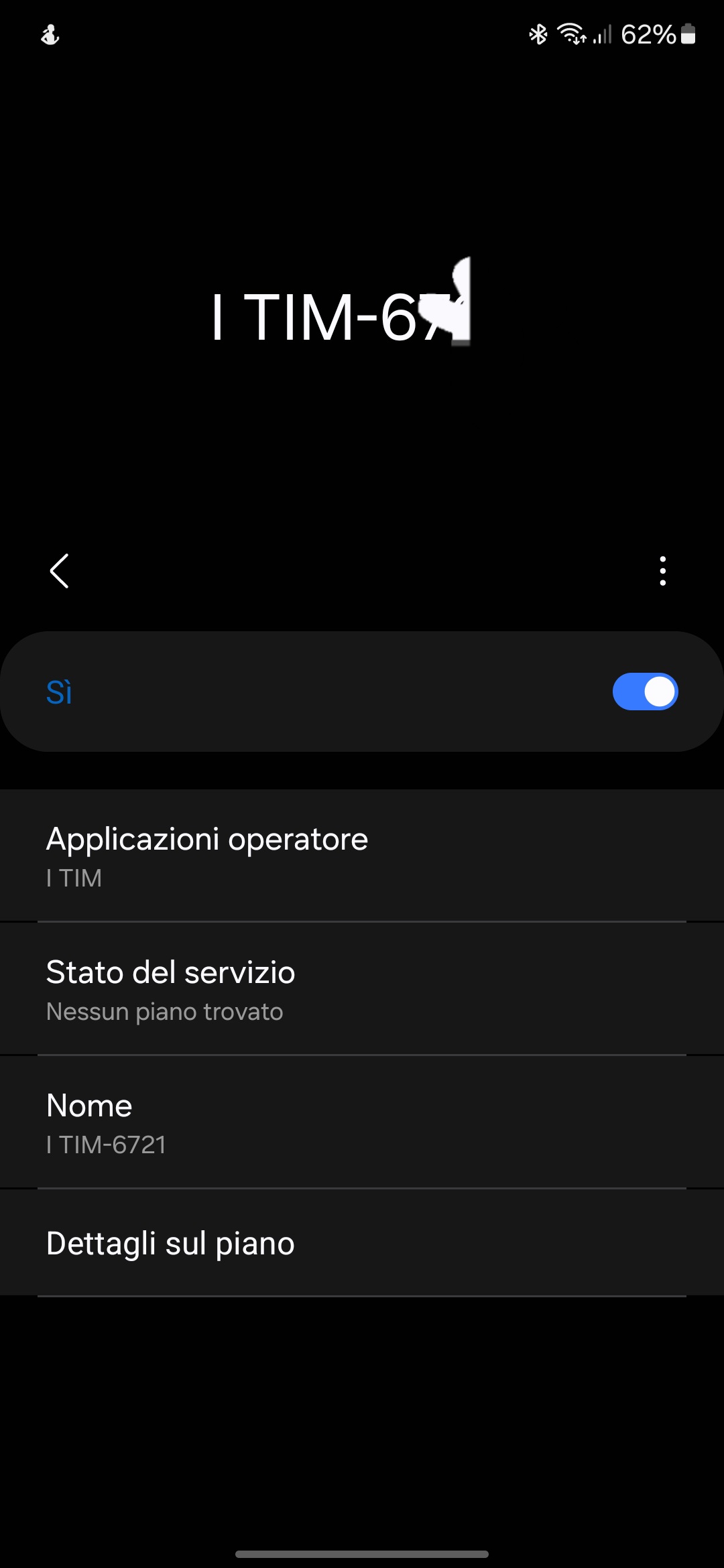Tap the battery percentage reading 62%
724x1568 pixels.
[648, 35]
